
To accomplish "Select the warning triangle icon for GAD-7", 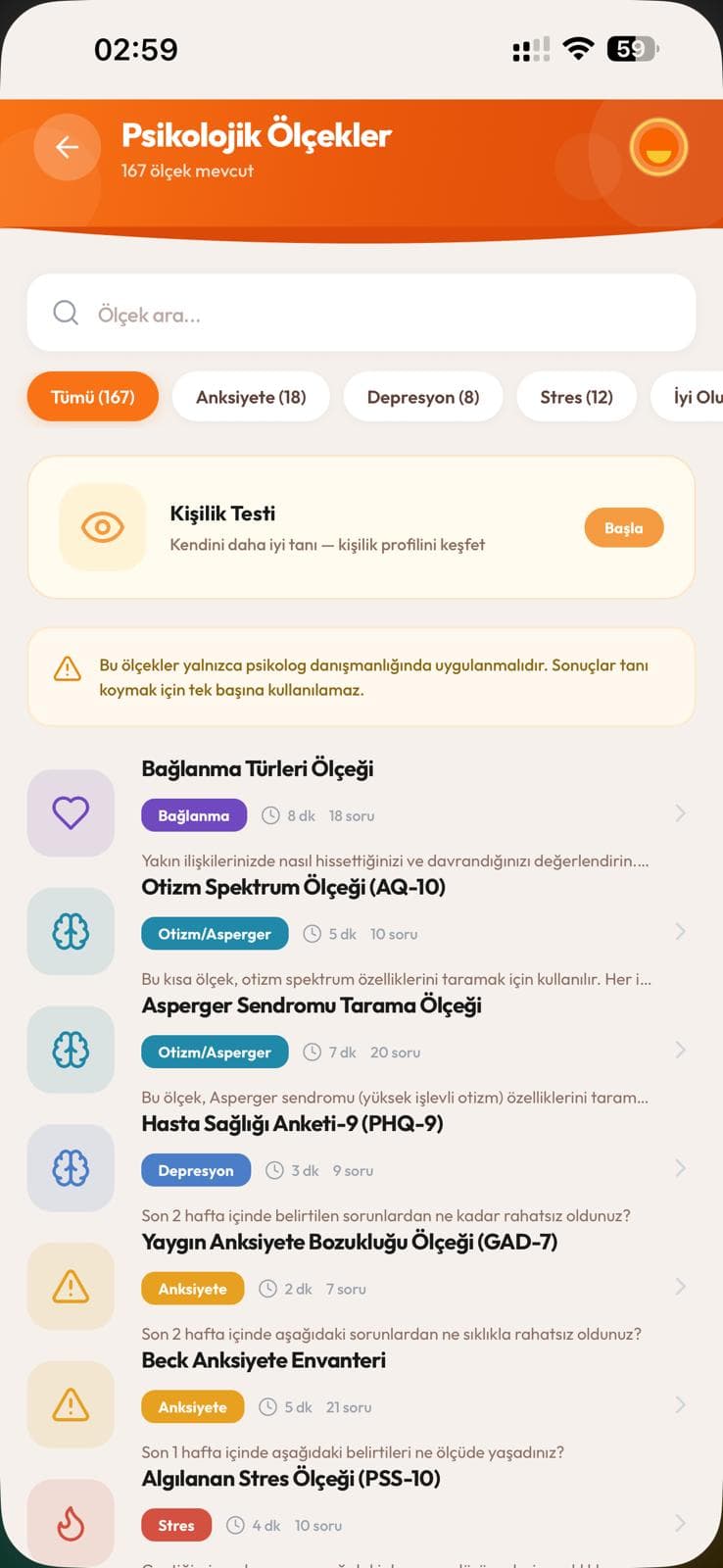I will (70, 1286).
